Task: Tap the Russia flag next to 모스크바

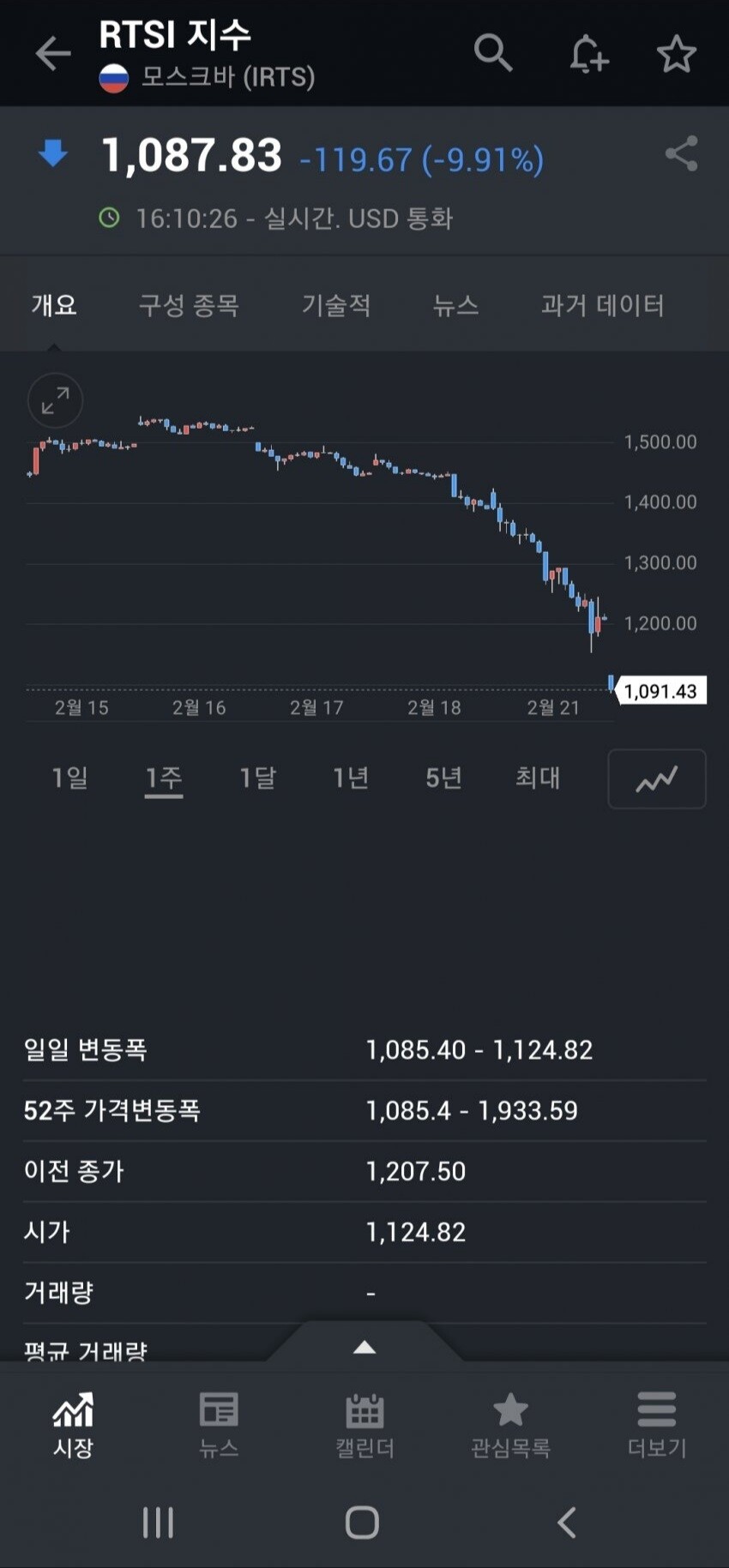Action: 111,77
